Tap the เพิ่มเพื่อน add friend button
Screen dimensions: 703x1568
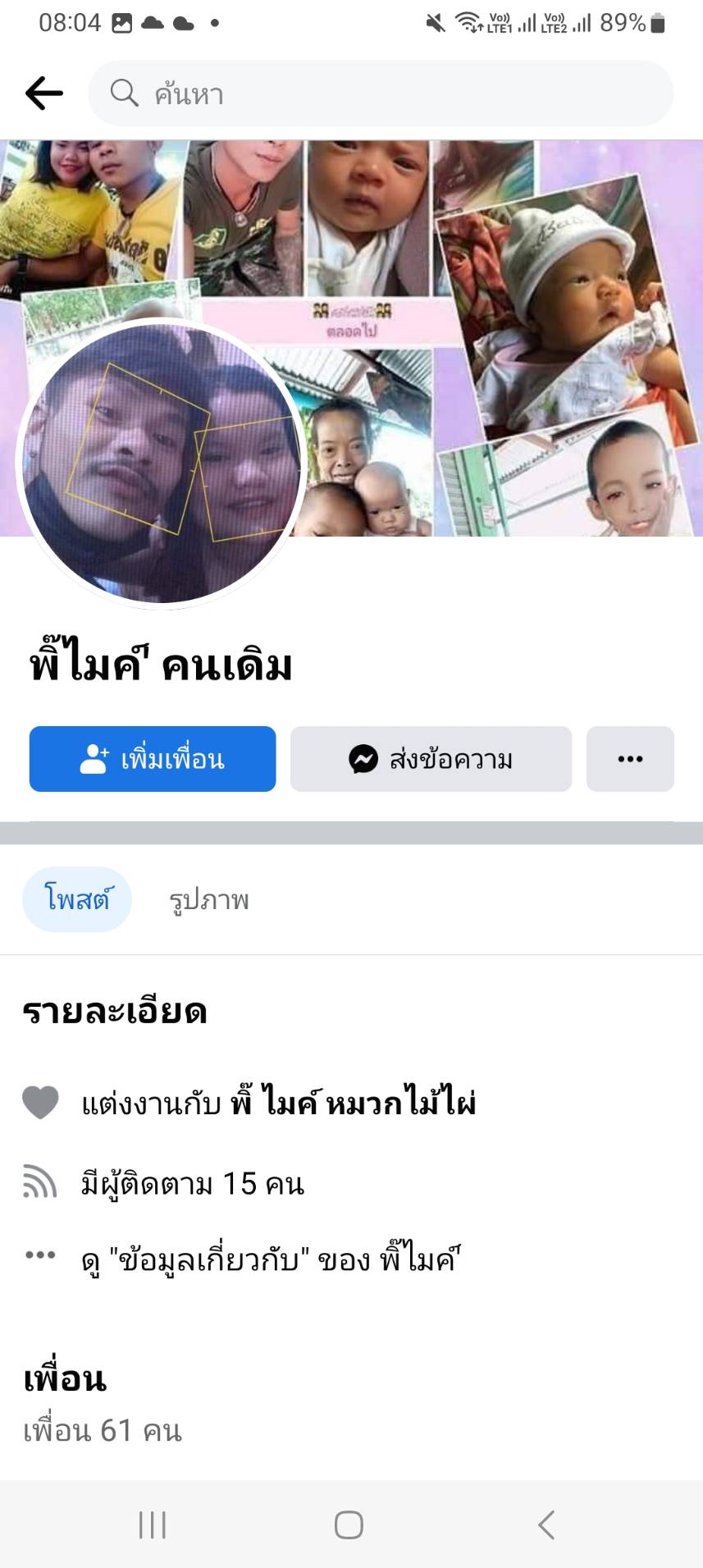(x=153, y=759)
